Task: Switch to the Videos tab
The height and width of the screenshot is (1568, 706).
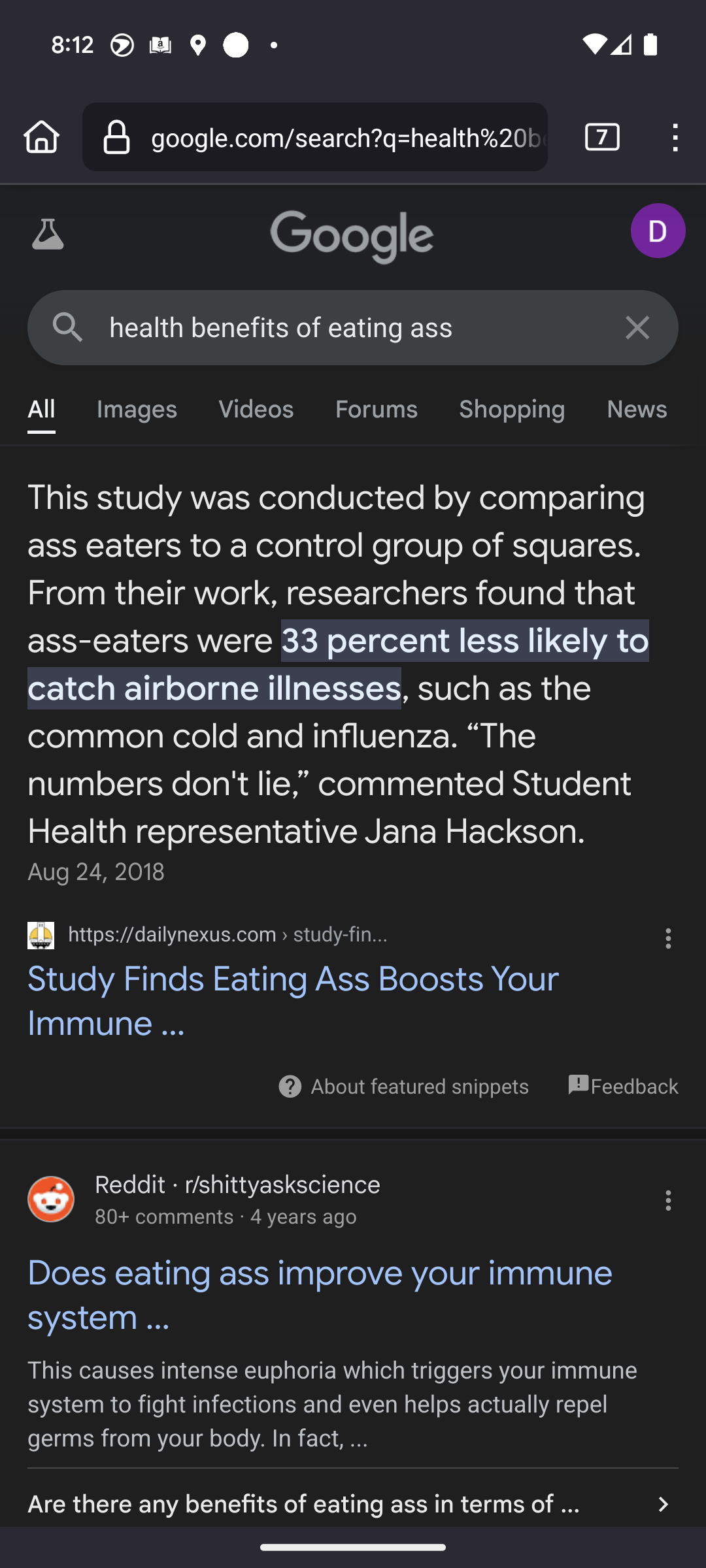Action: click(x=256, y=410)
